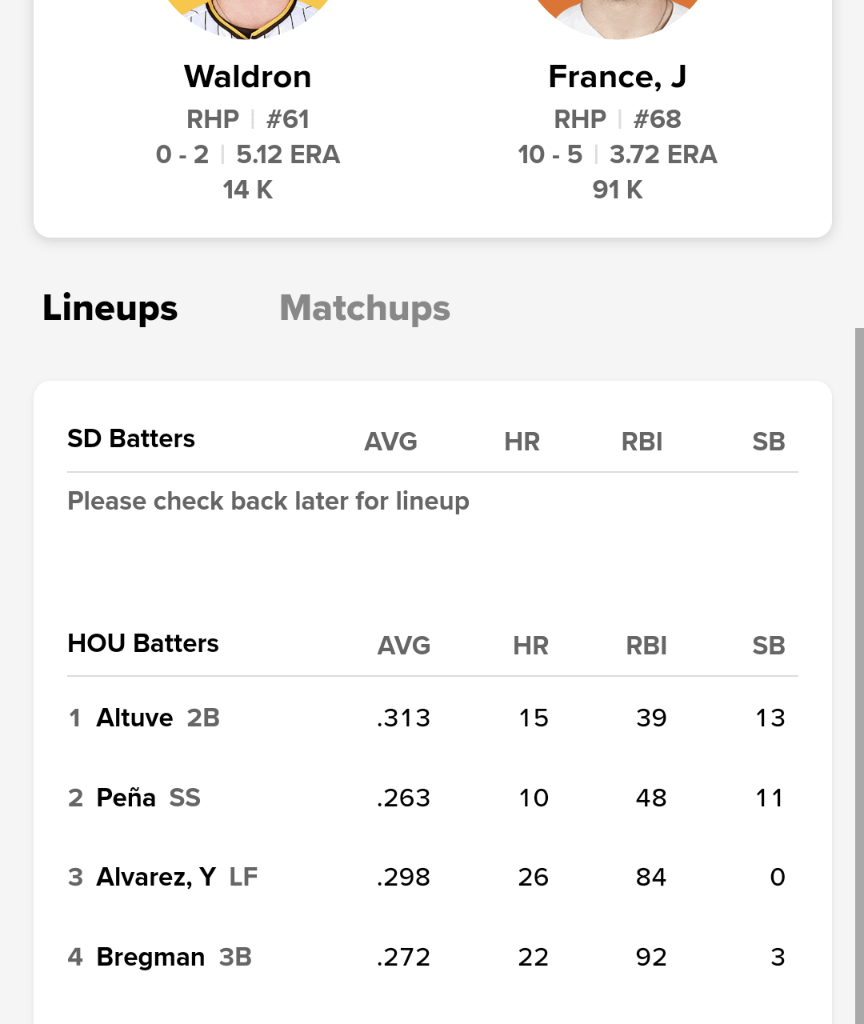The height and width of the screenshot is (1024, 864).
Task: Click the HR column header
Action: (530, 645)
